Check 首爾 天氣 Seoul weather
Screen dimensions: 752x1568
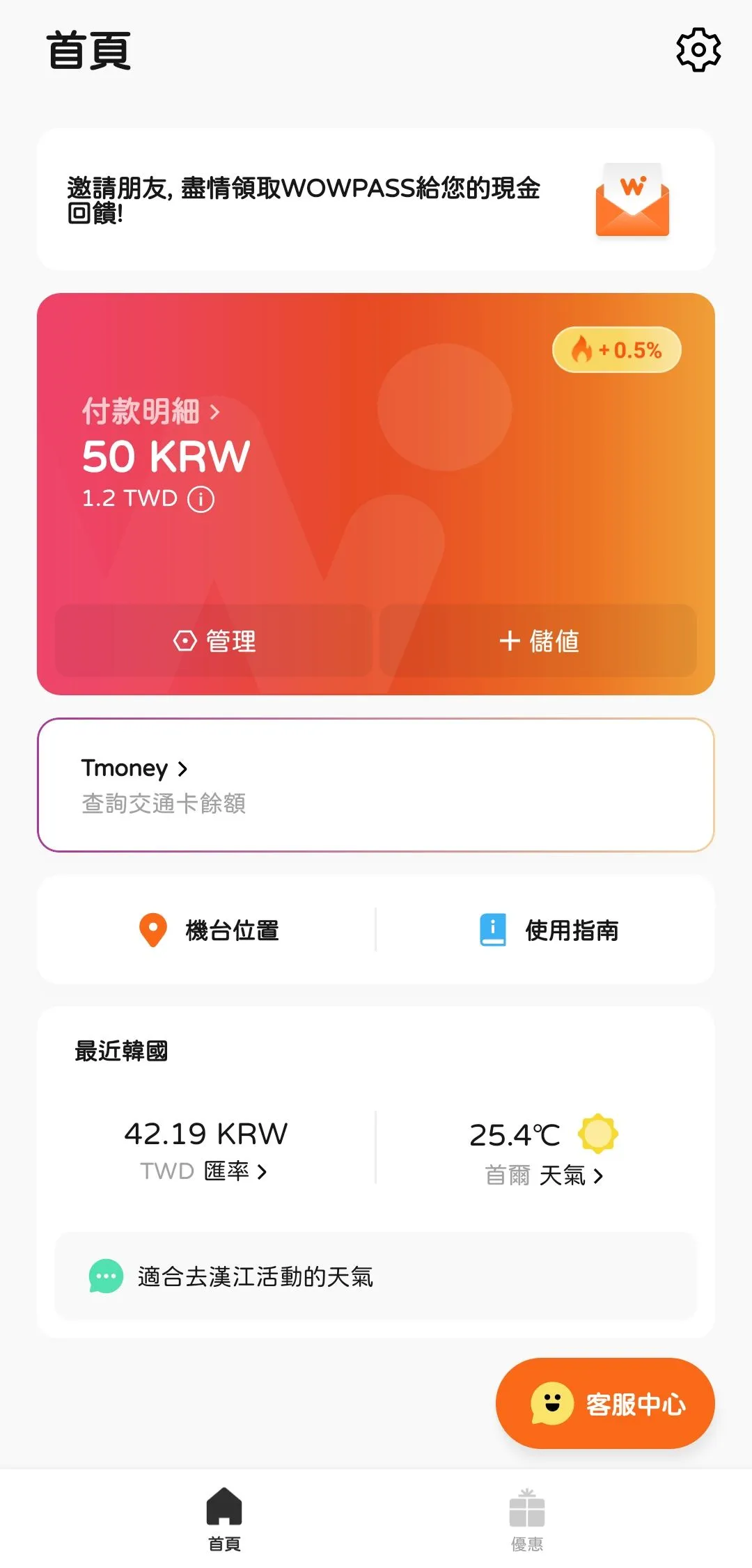[x=544, y=1175]
